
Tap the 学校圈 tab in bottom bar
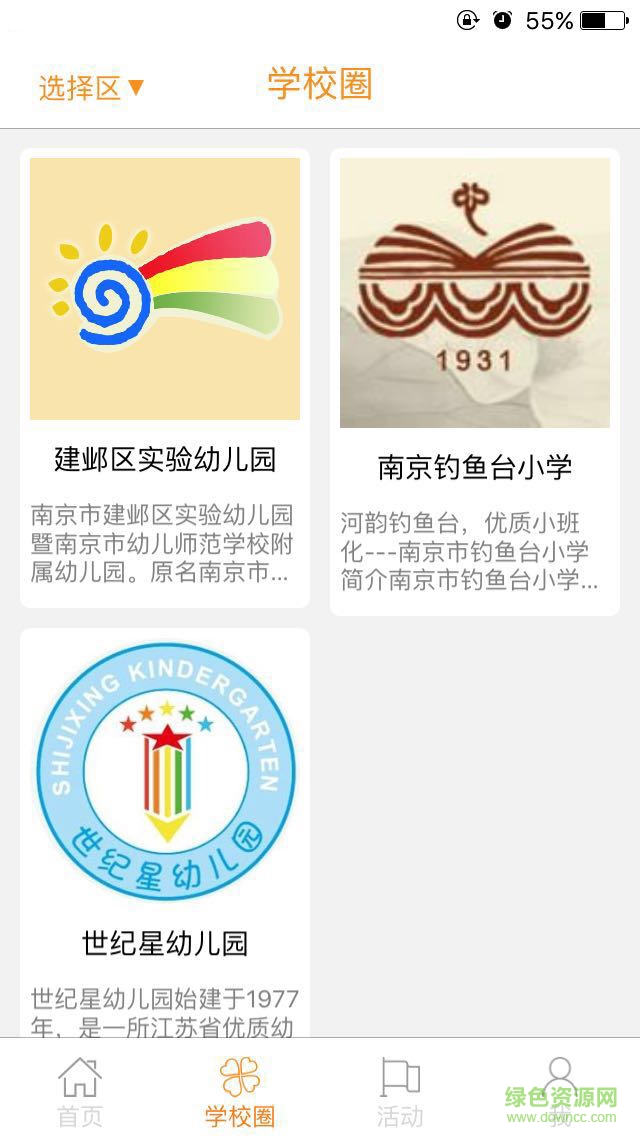point(240,1090)
